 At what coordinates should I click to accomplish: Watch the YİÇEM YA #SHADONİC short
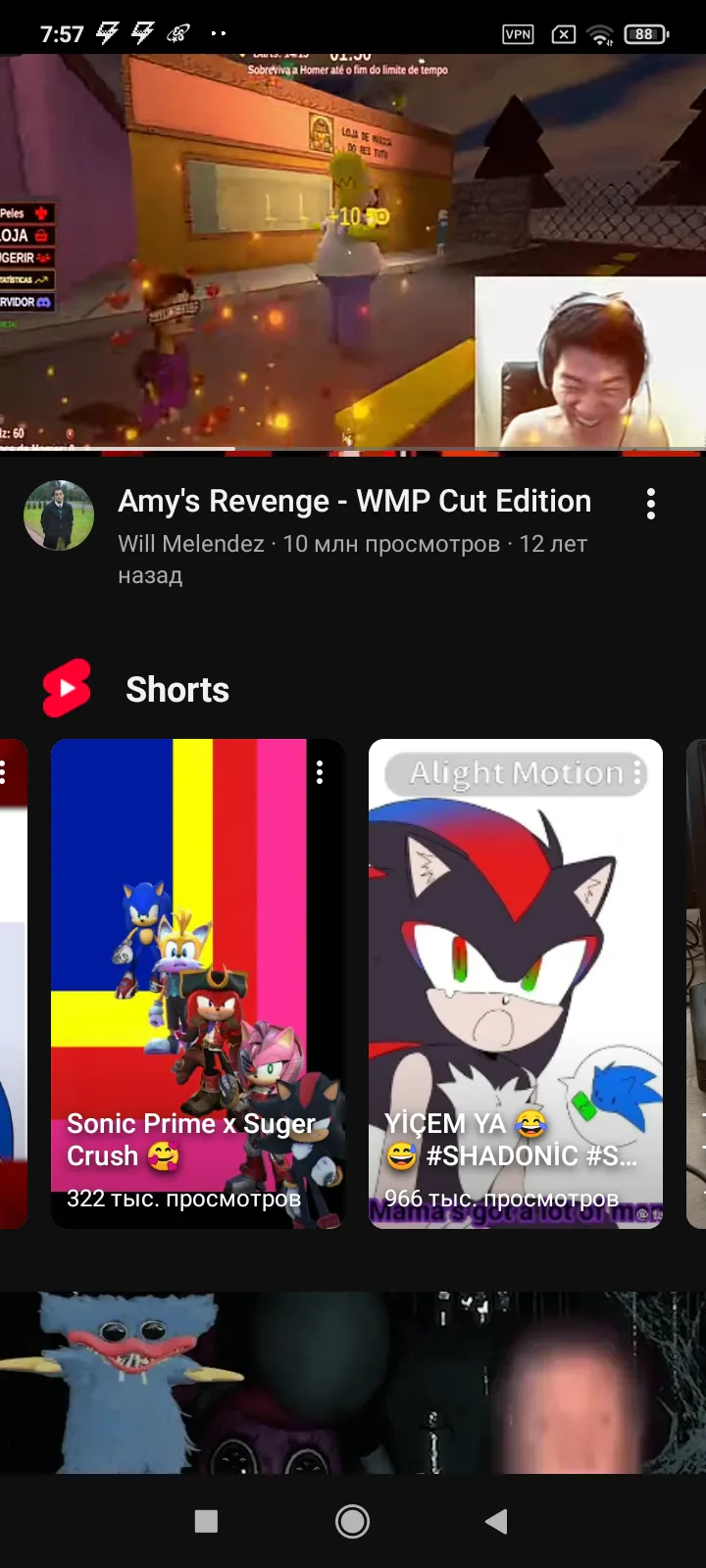click(x=515, y=980)
